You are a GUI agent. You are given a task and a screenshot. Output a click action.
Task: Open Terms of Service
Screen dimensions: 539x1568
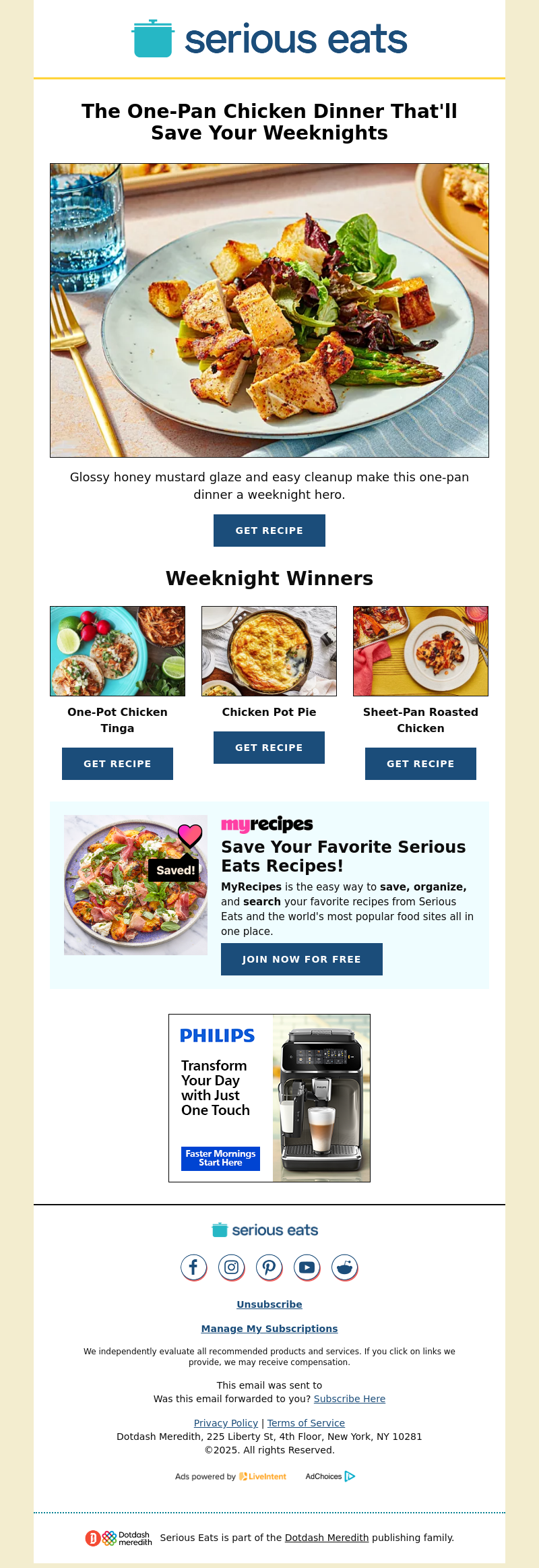pyautogui.click(x=306, y=1423)
